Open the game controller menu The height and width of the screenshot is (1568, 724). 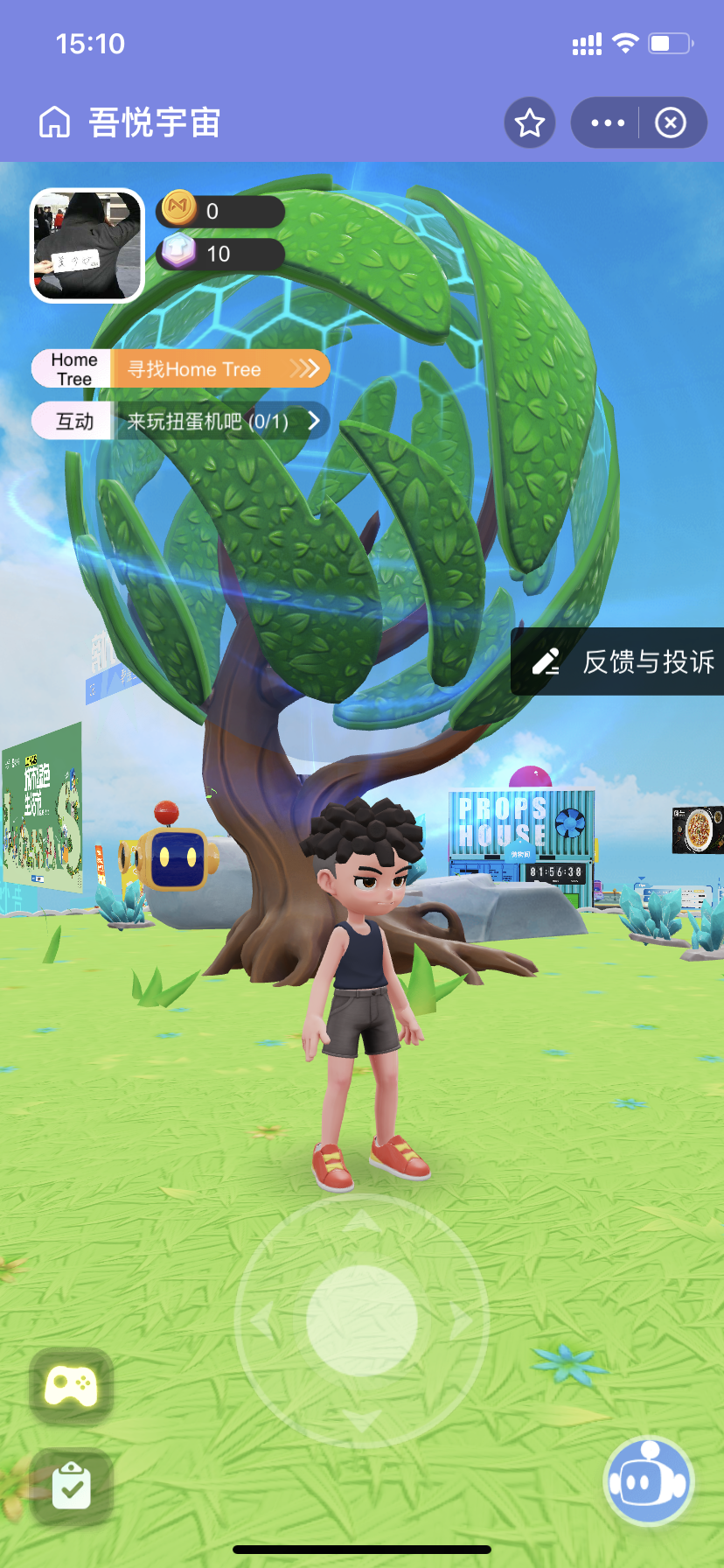point(71,1387)
